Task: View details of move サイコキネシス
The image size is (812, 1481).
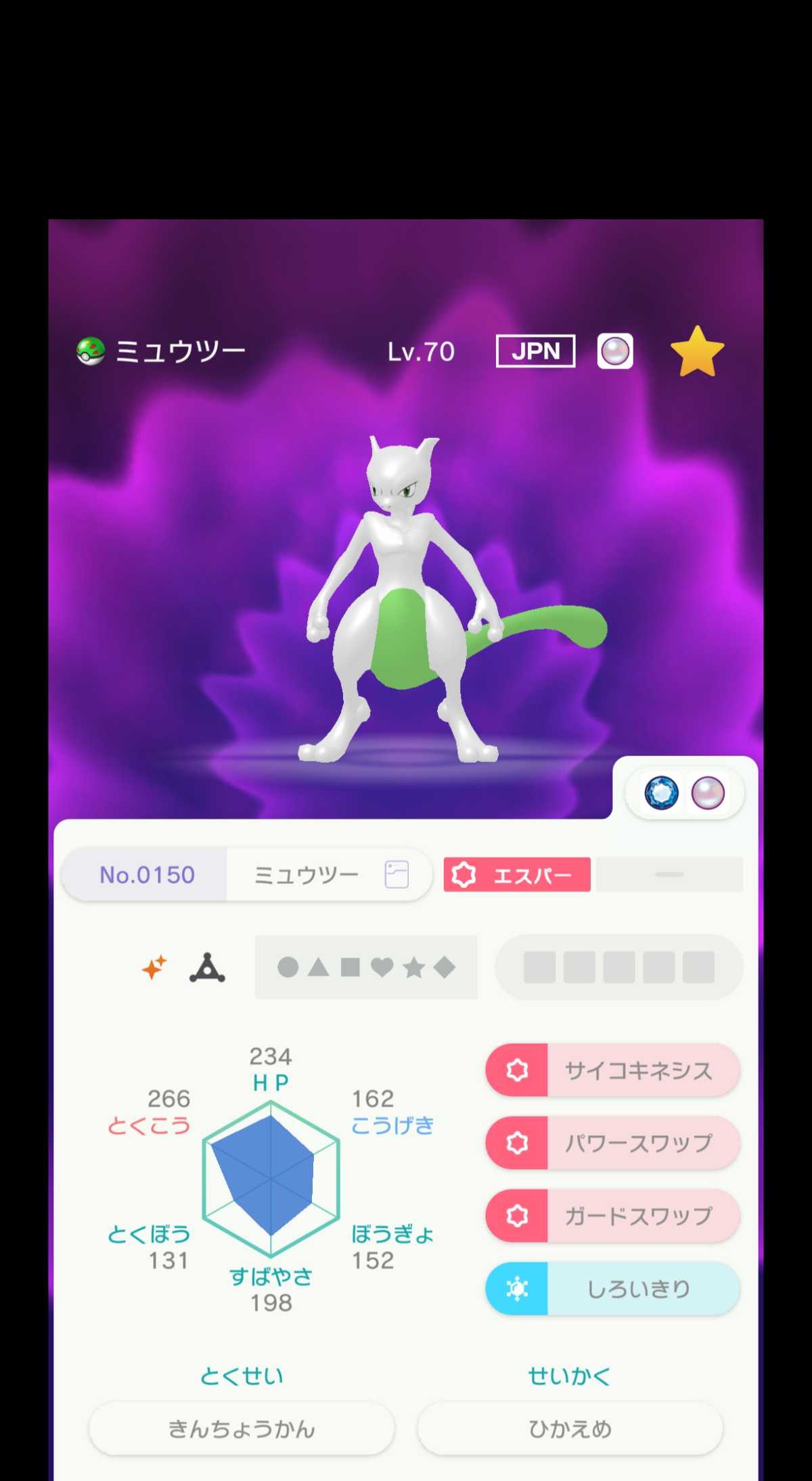Action: click(612, 1070)
